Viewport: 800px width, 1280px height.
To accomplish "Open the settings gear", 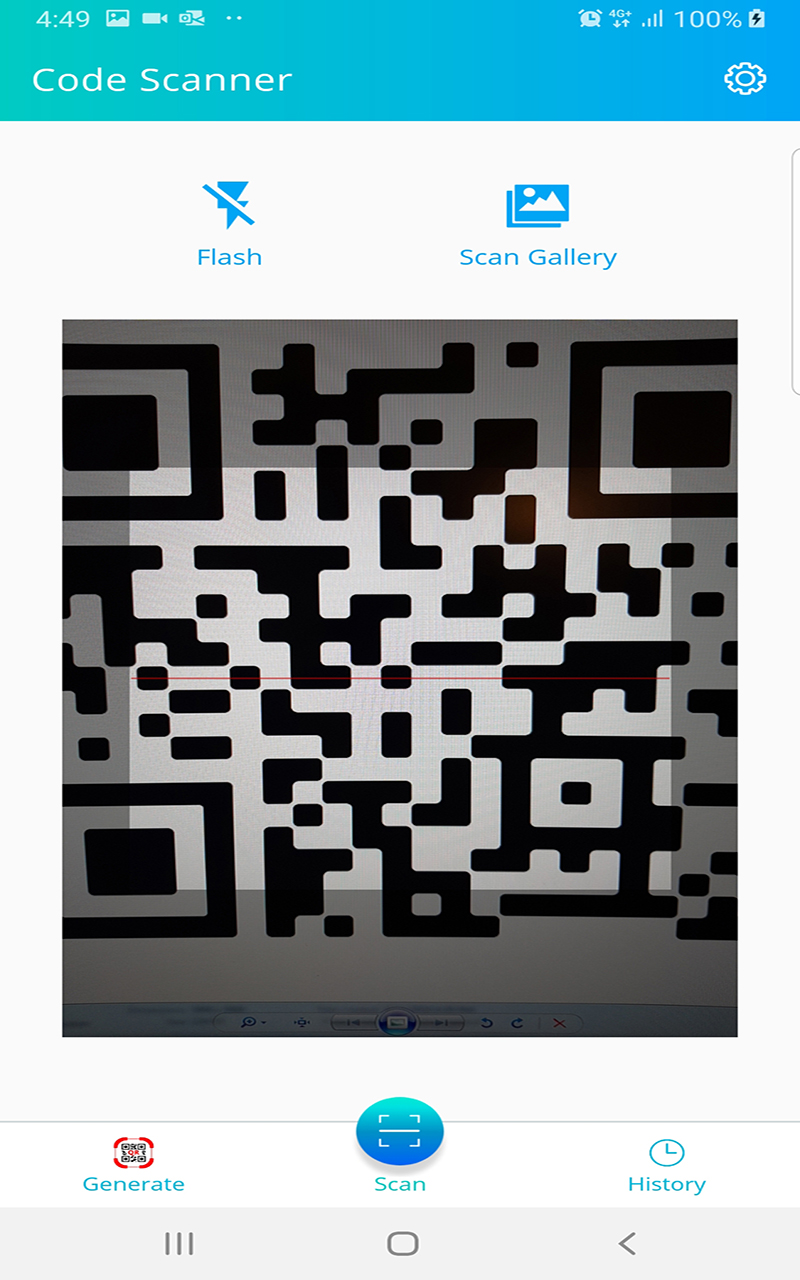I will click(x=745, y=79).
